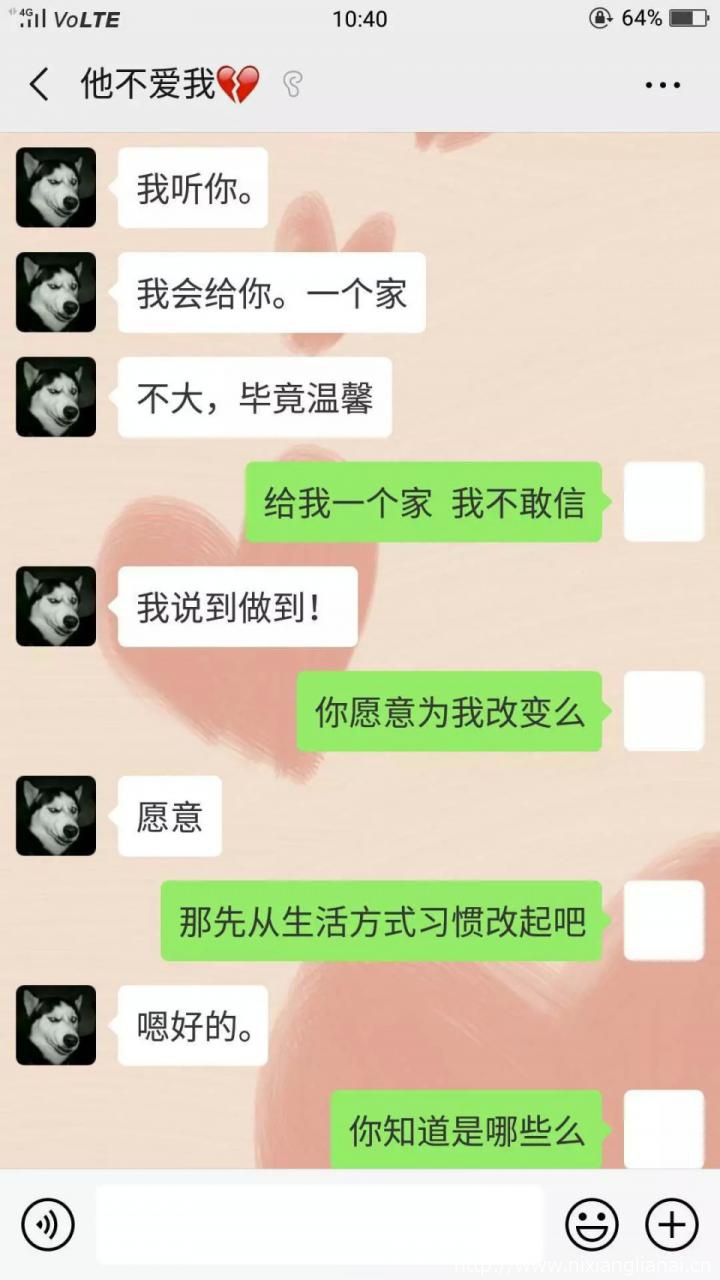Open husky avatar beside 我听你。
Image resolution: width=720 pixels, height=1280 pixels.
(x=56, y=188)
